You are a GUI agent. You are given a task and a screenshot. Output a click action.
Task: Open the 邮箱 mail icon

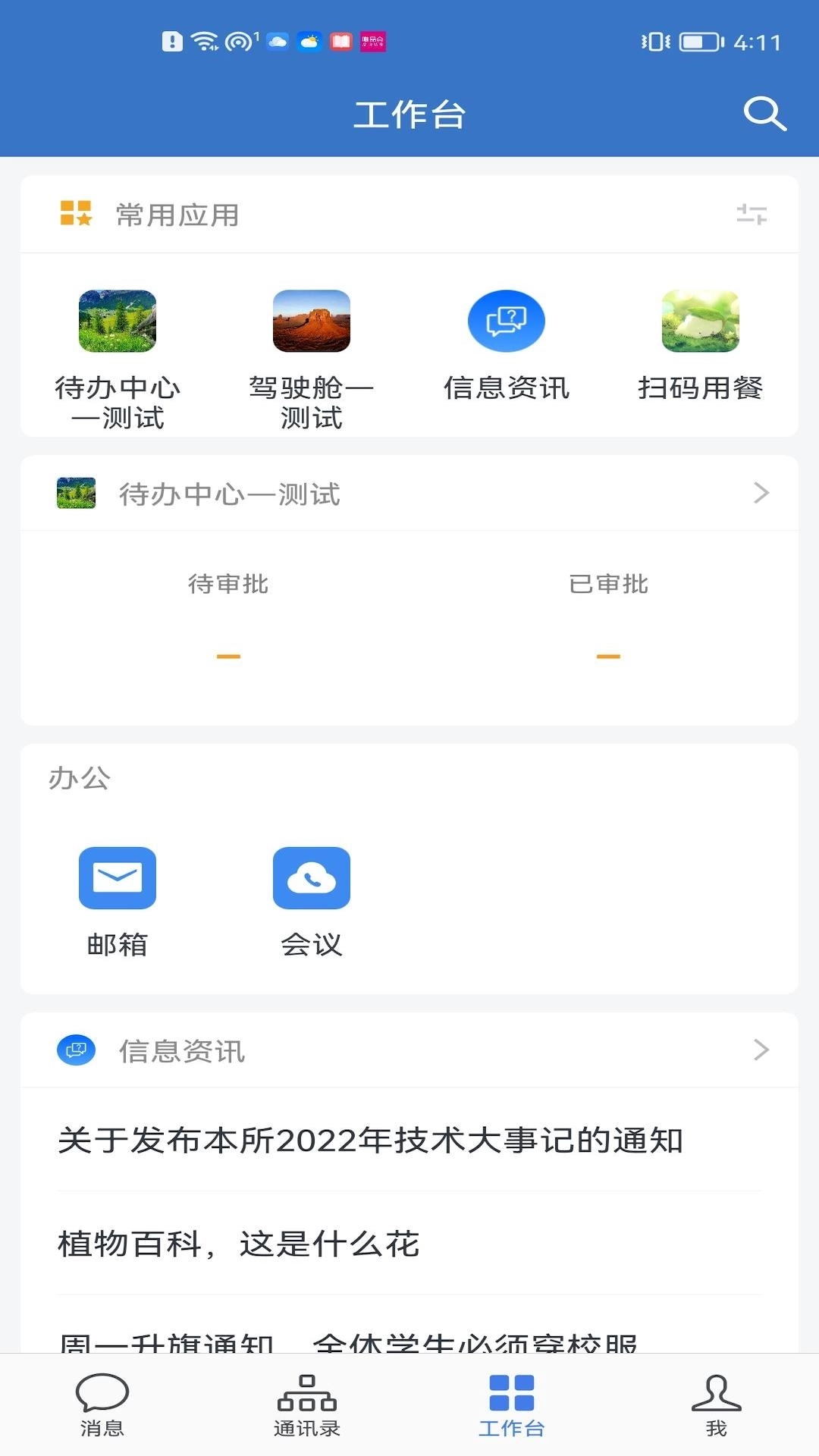(118, 878)
